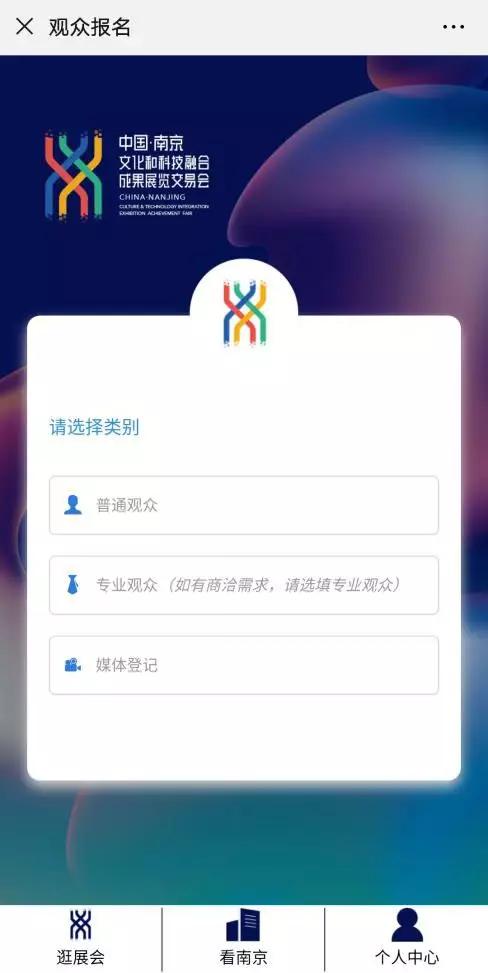488x973 pixels.
Task: Go to 个人中心 tab
Action: (x=407, y=939)
